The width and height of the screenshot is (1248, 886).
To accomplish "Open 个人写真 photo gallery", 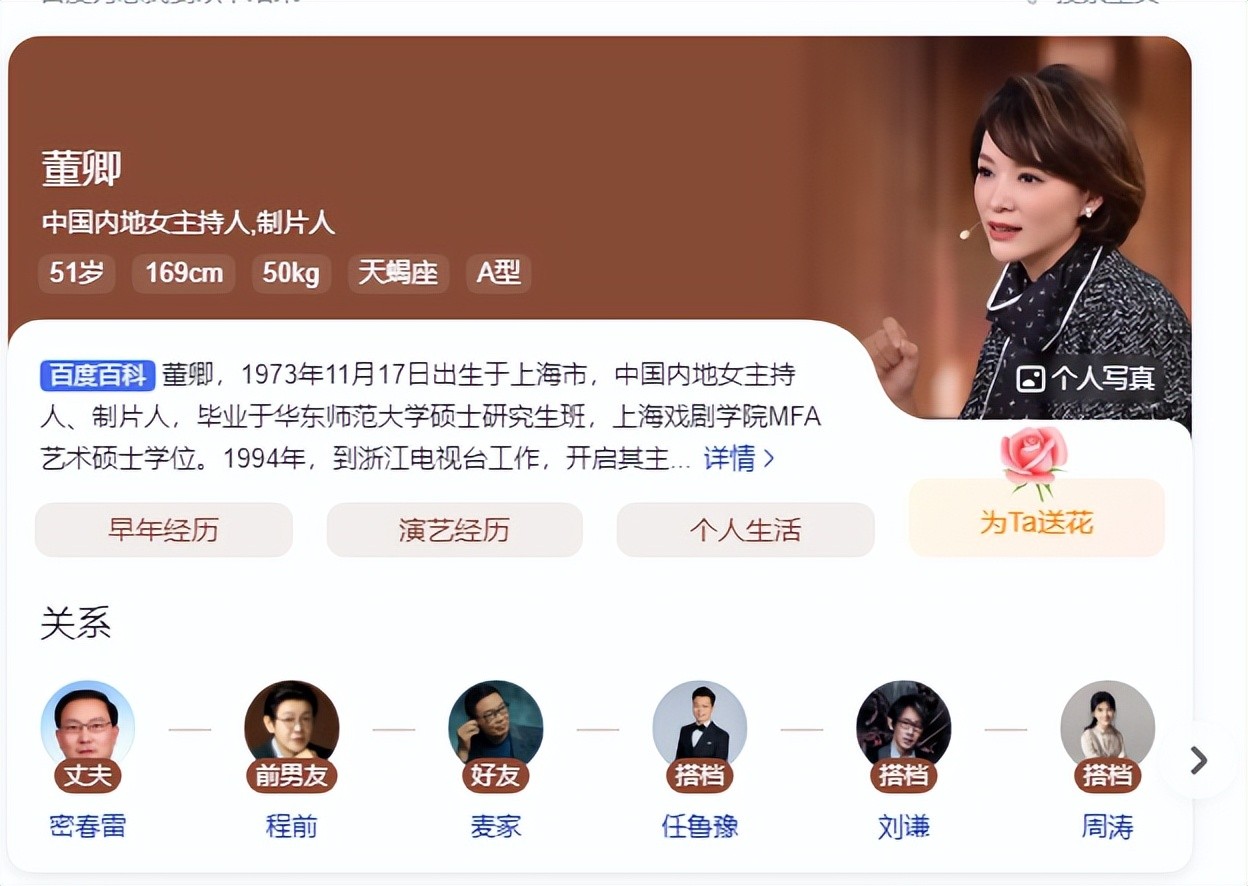I will pyautogui.click(x=1086, y=378).
